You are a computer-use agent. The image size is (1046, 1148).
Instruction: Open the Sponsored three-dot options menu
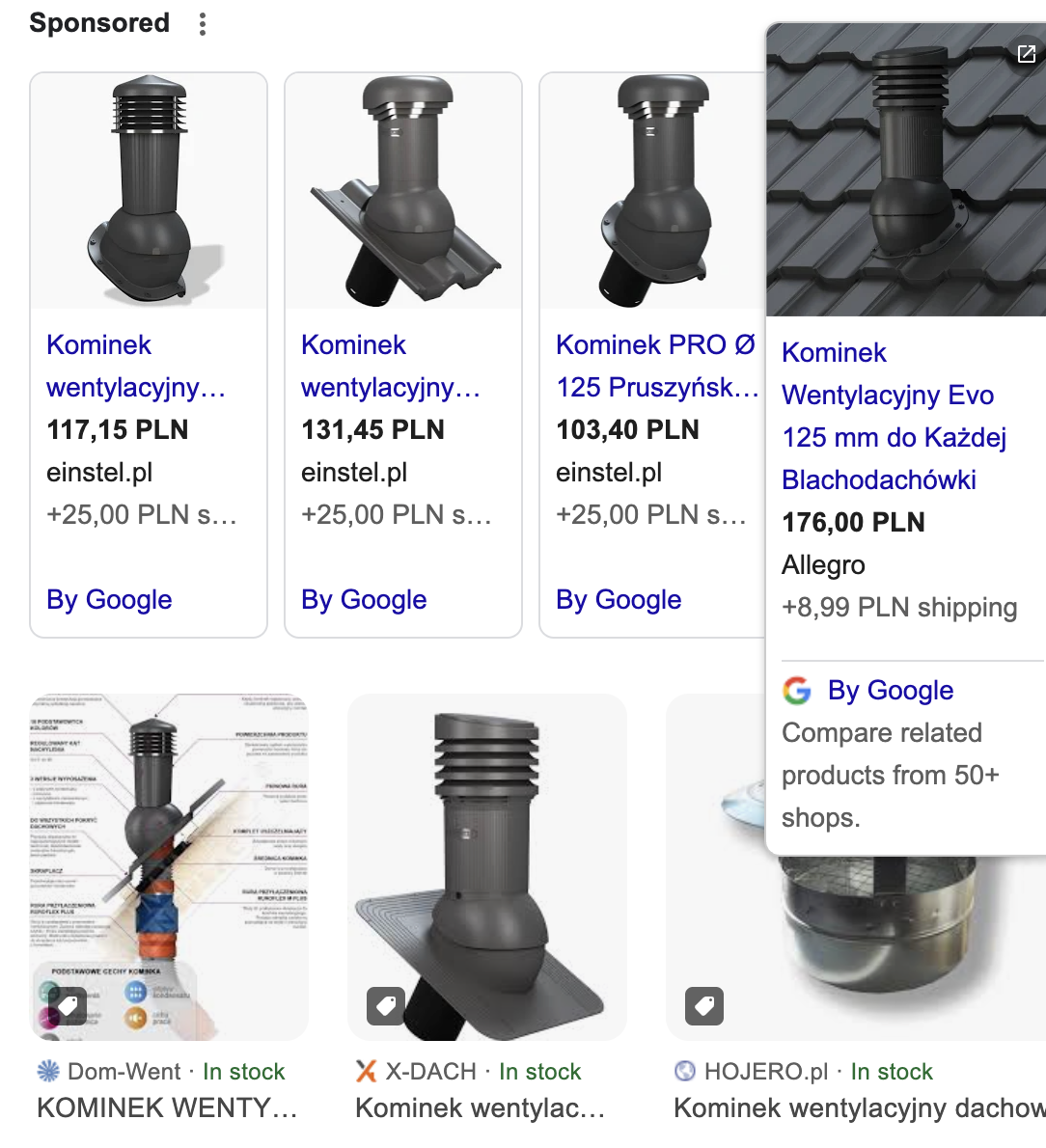203,24
